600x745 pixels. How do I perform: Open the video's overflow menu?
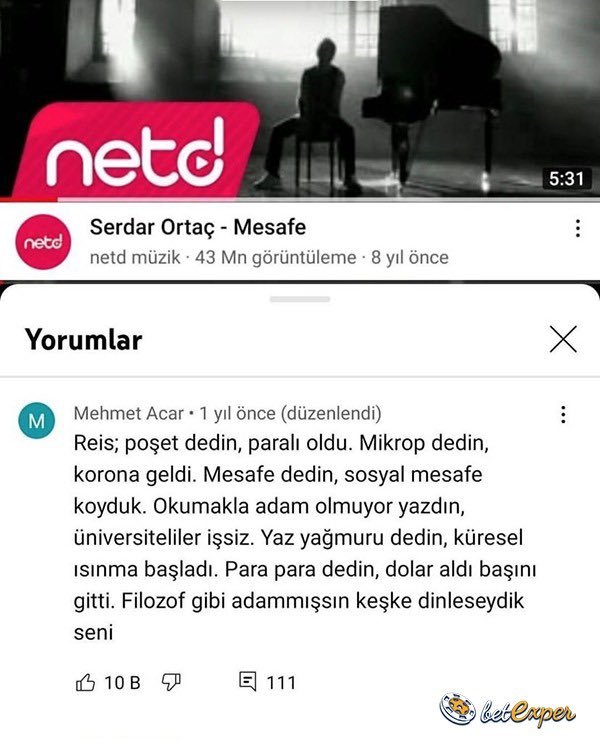[577, 229]
